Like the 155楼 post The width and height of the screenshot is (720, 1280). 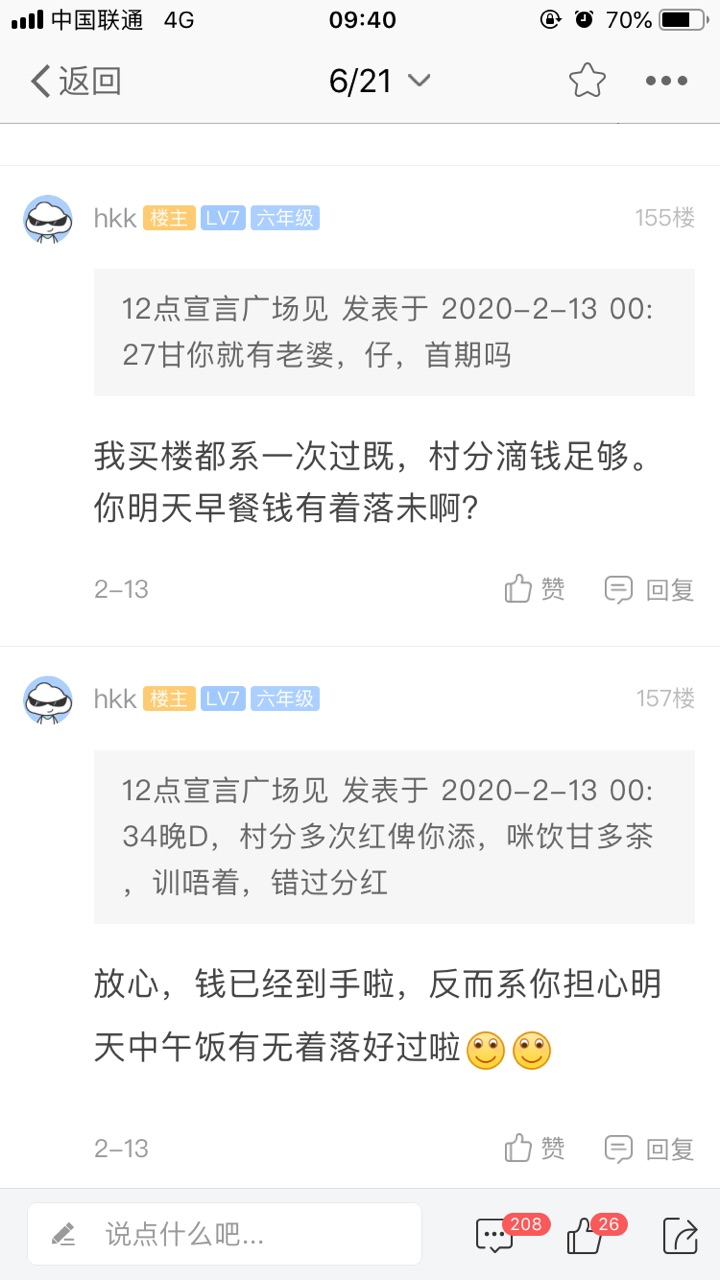[535, 589]
